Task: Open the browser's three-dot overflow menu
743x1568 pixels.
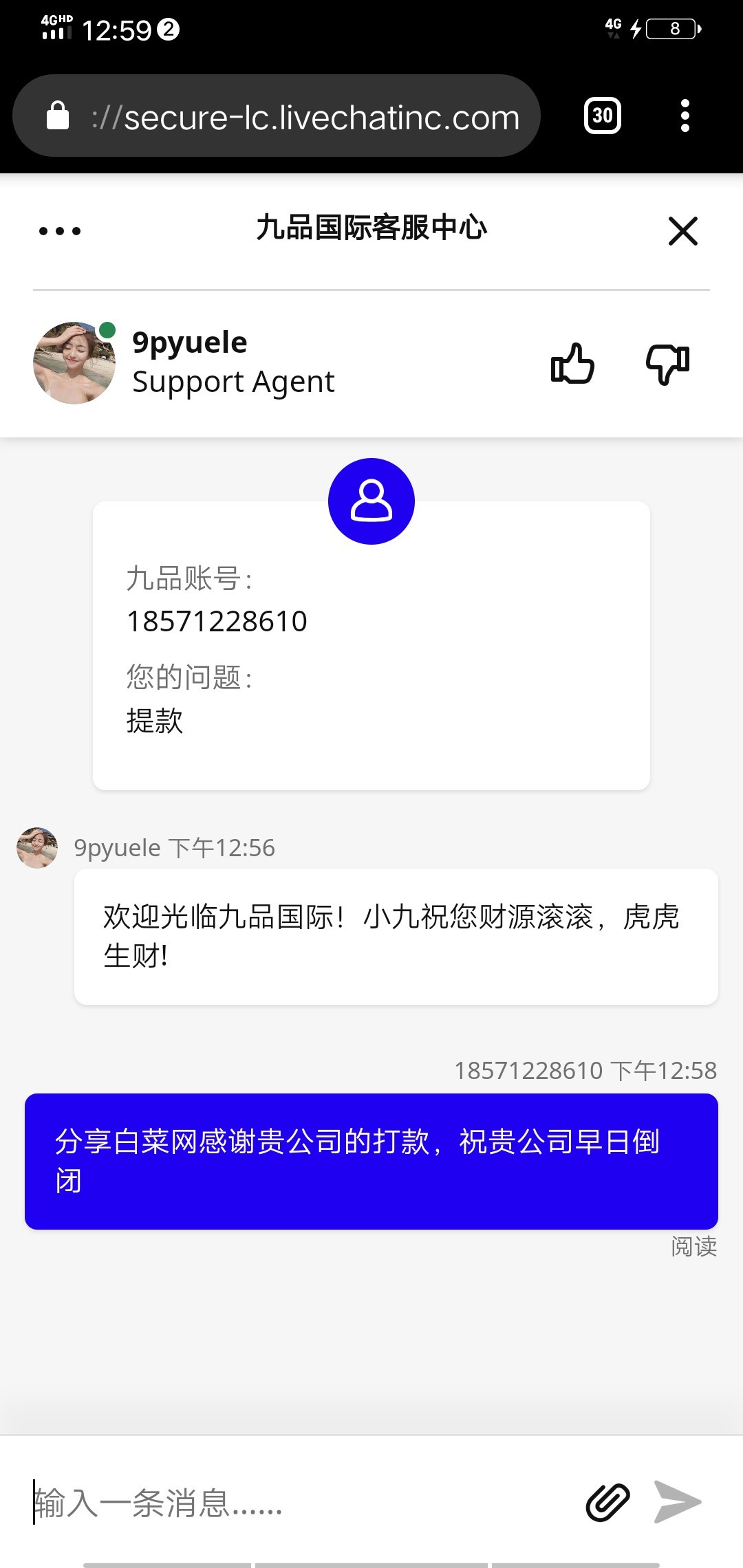Action: click(685, 116)
